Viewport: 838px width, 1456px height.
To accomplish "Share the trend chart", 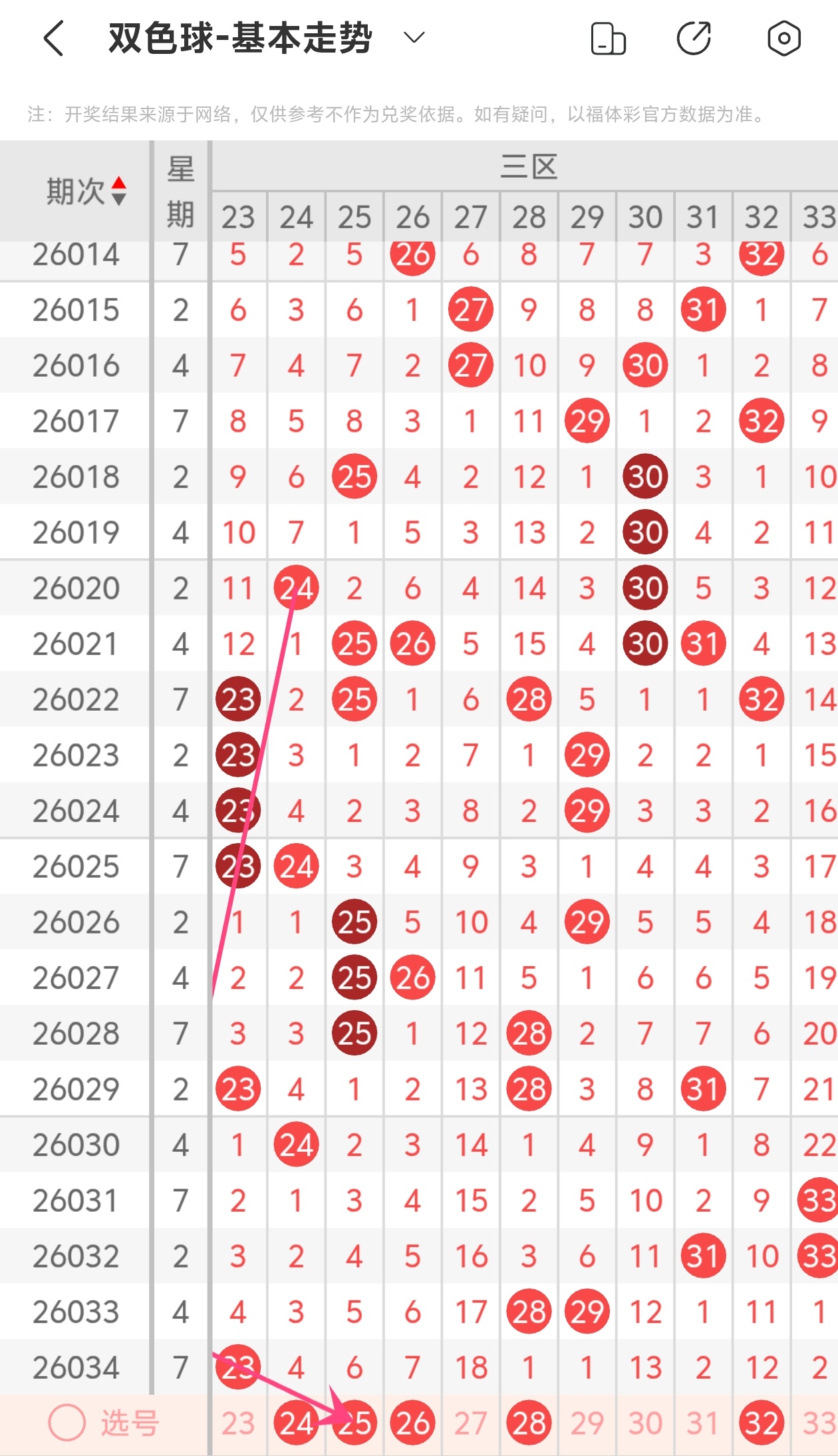I will coord(694,38).
